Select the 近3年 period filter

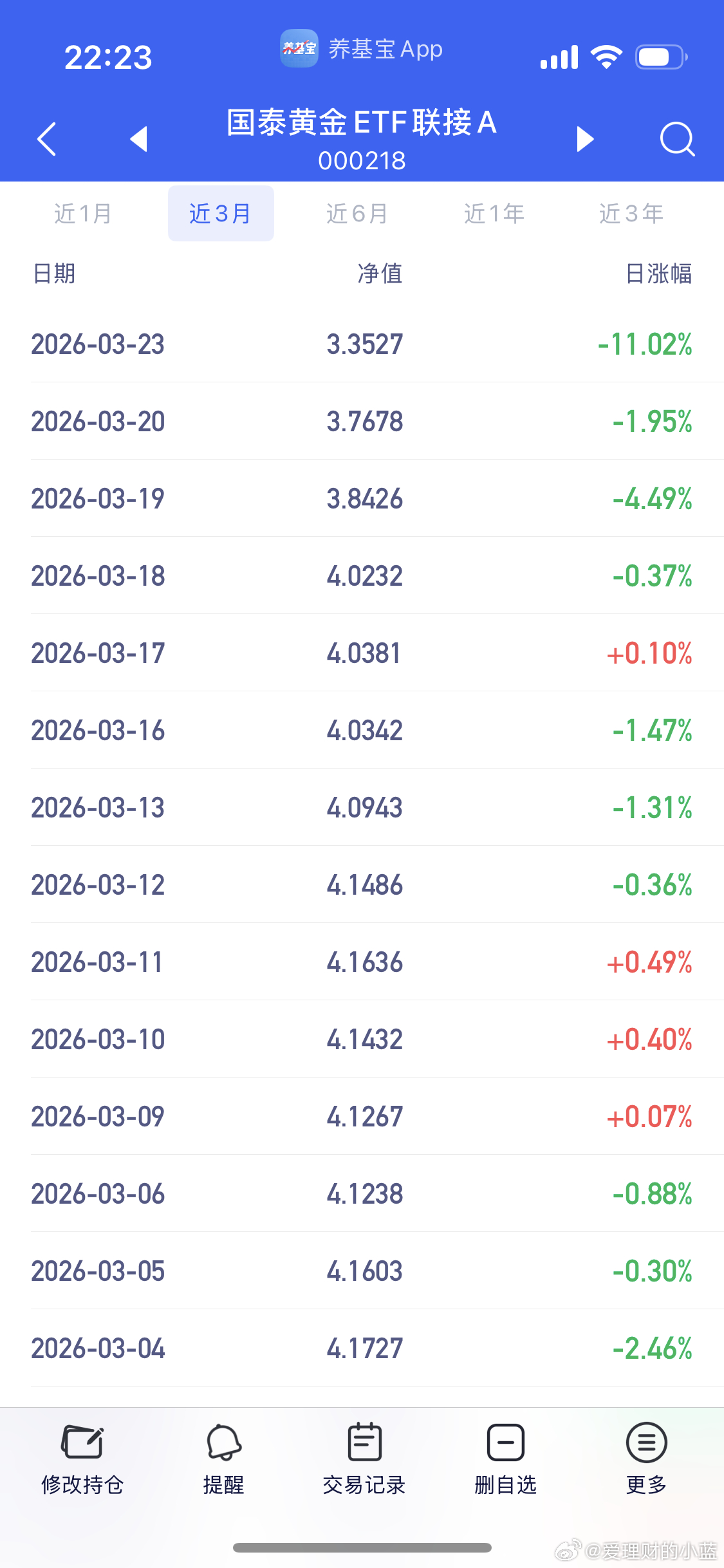[631, 213]
